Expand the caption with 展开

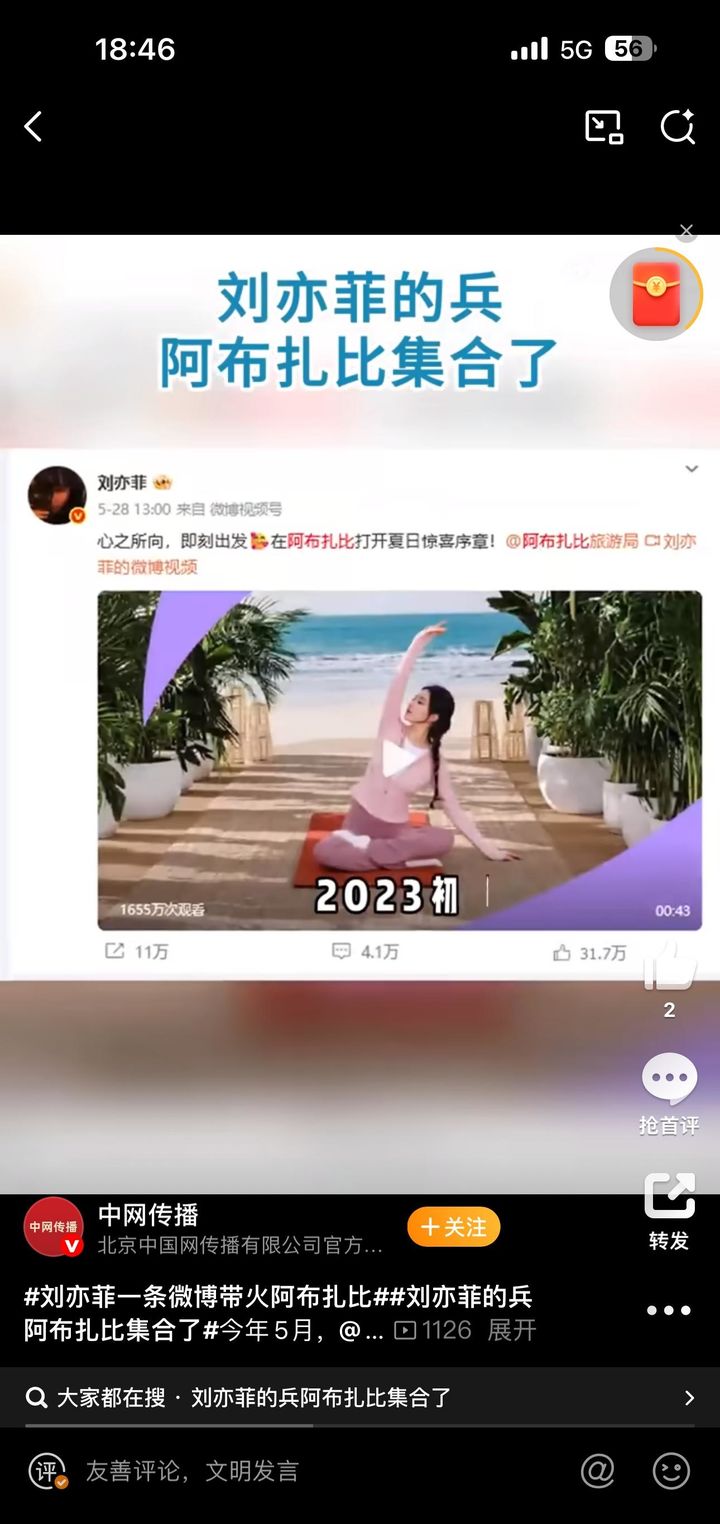(512, 1331)
